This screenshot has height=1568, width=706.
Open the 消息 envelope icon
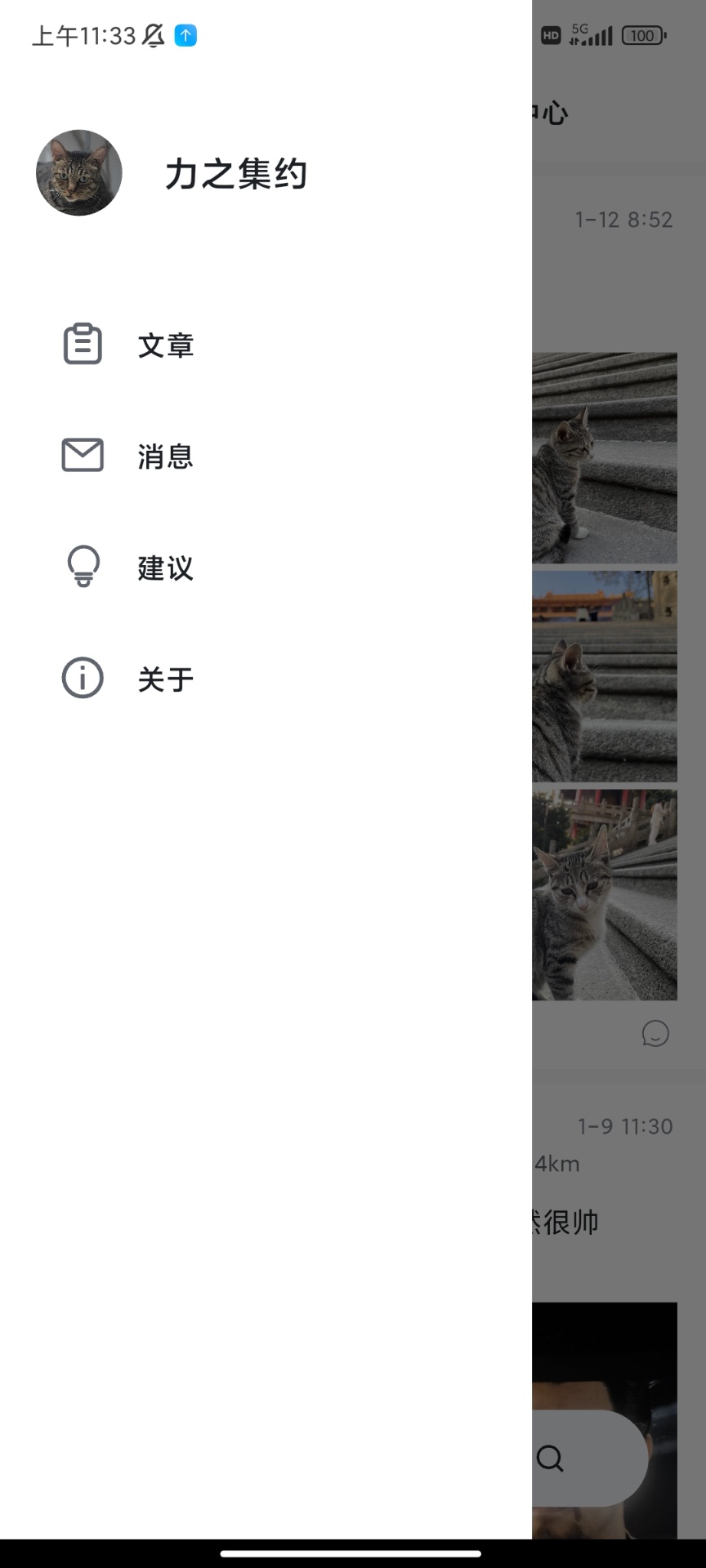pyautogui.click(x=81, y=456)
